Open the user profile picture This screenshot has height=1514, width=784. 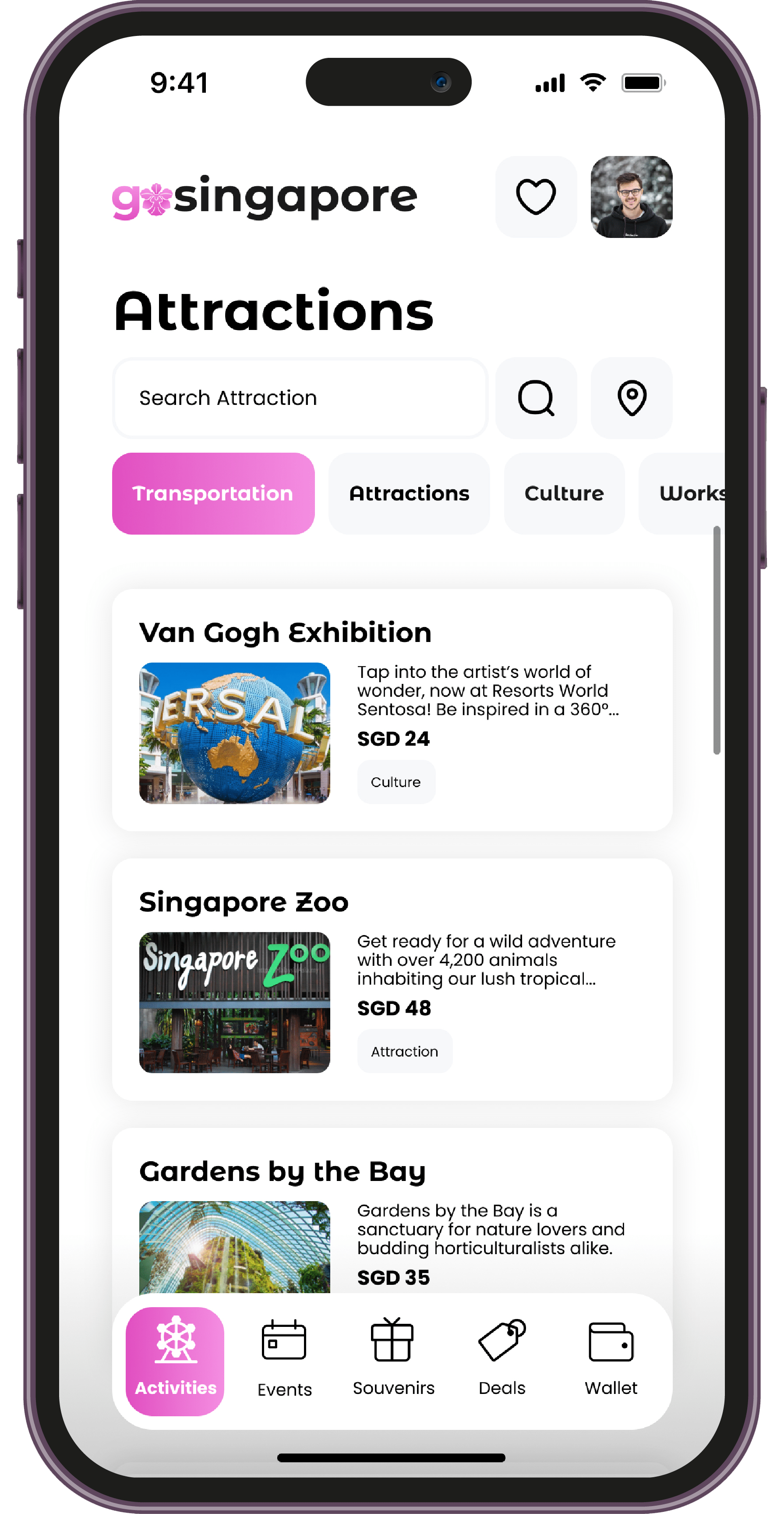point(631,197)
